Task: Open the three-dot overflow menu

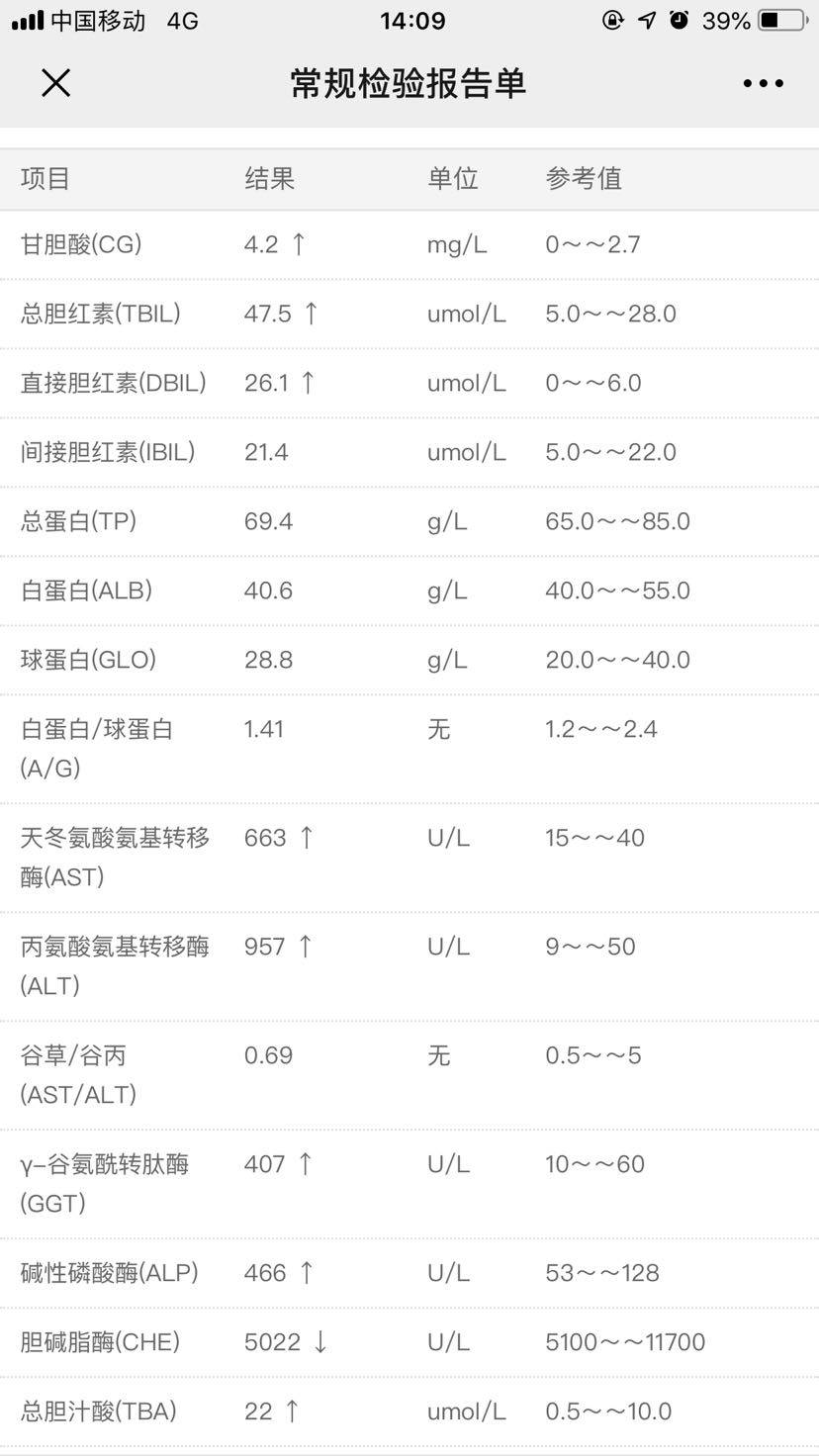Action: [763, 84]
